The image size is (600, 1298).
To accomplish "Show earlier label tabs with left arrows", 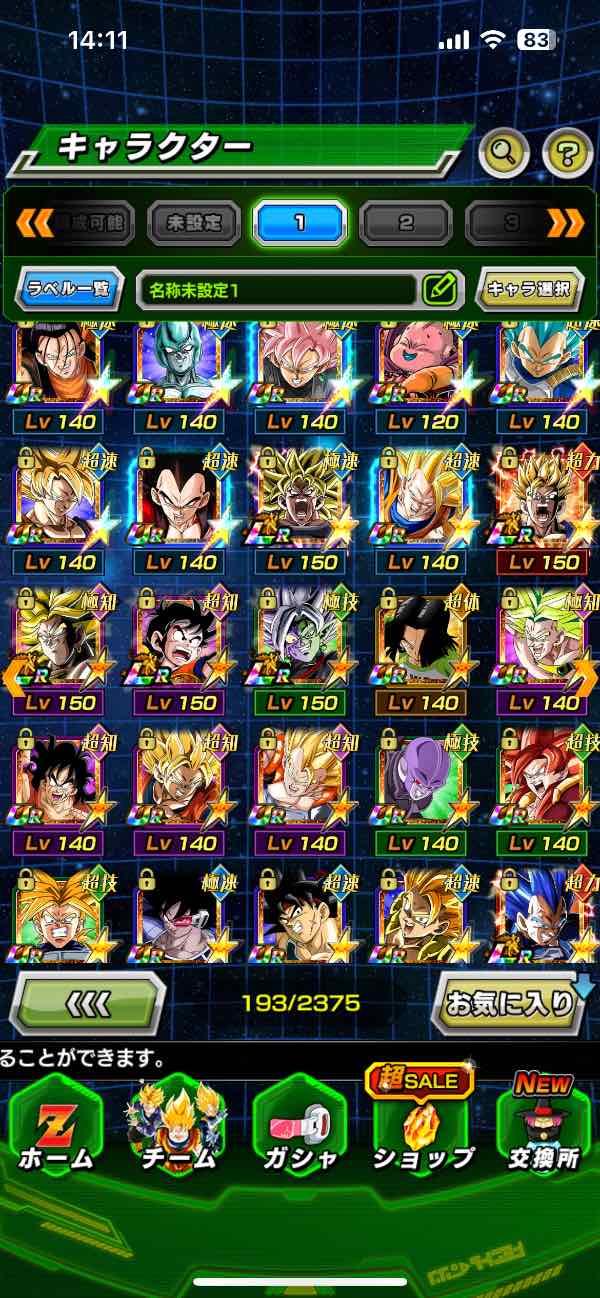I will [34, 222].
